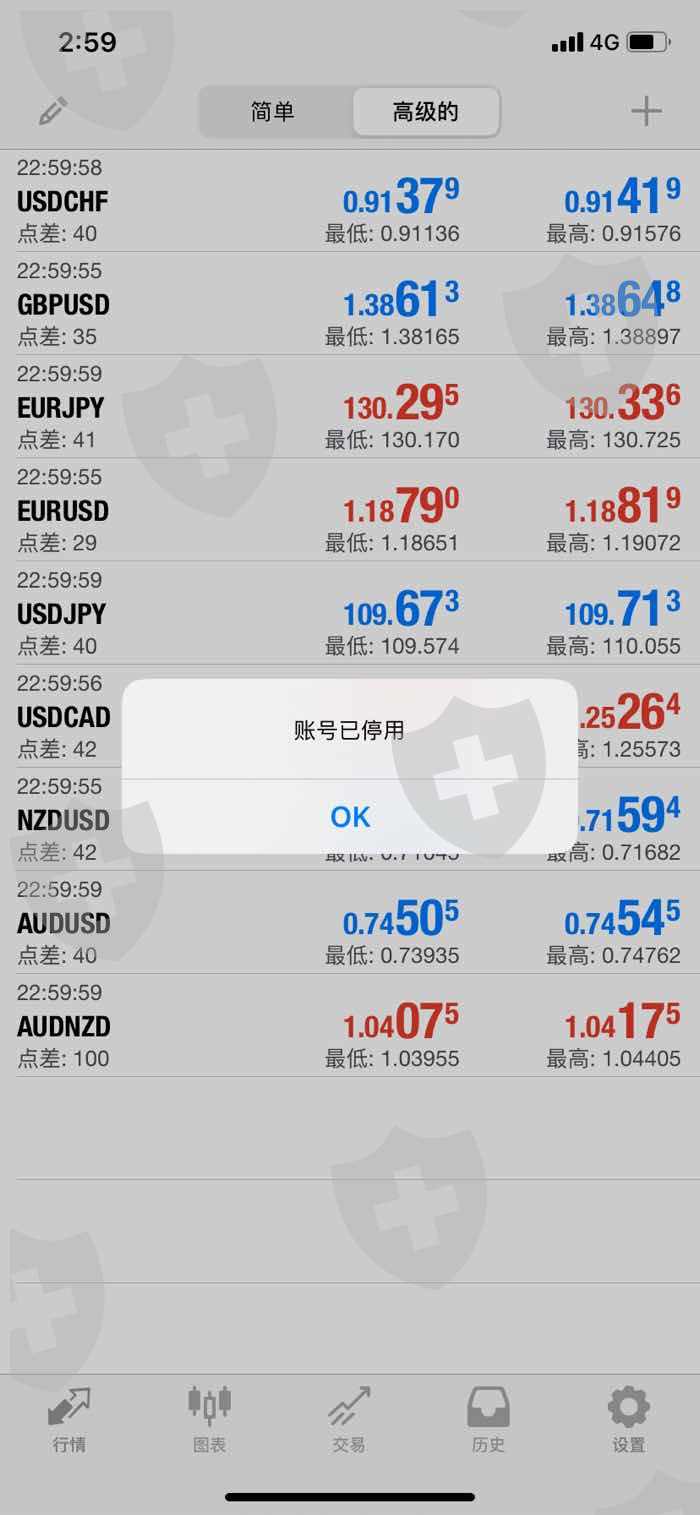Tap the pencil edit icon
The width and height of the screenshot is (700, 1515).
click(53, 111)
